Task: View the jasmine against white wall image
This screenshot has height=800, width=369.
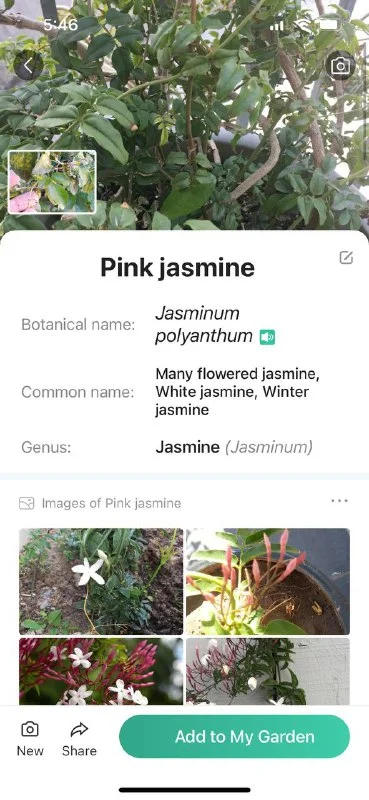Action: [268, 671]
